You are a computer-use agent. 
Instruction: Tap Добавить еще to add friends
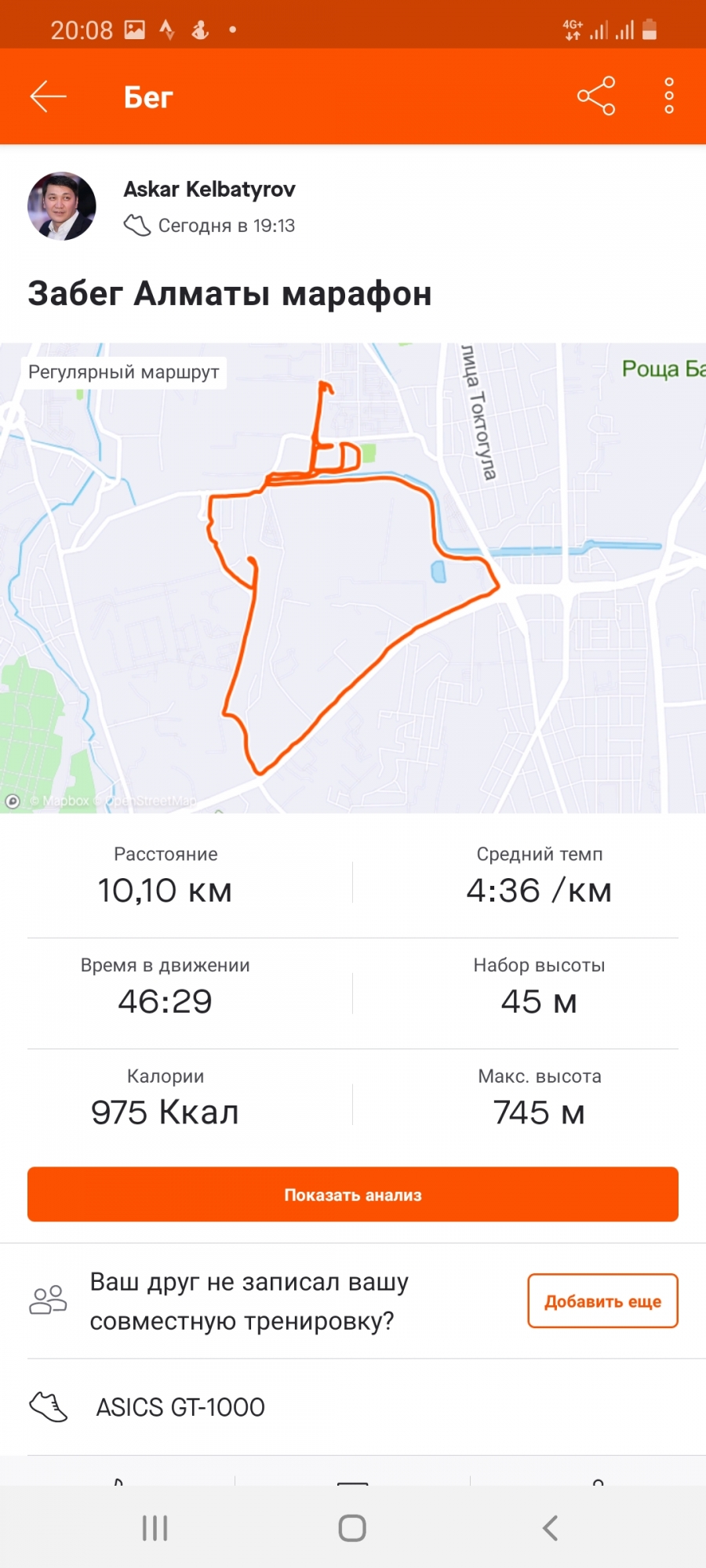tap(602, 1301)
